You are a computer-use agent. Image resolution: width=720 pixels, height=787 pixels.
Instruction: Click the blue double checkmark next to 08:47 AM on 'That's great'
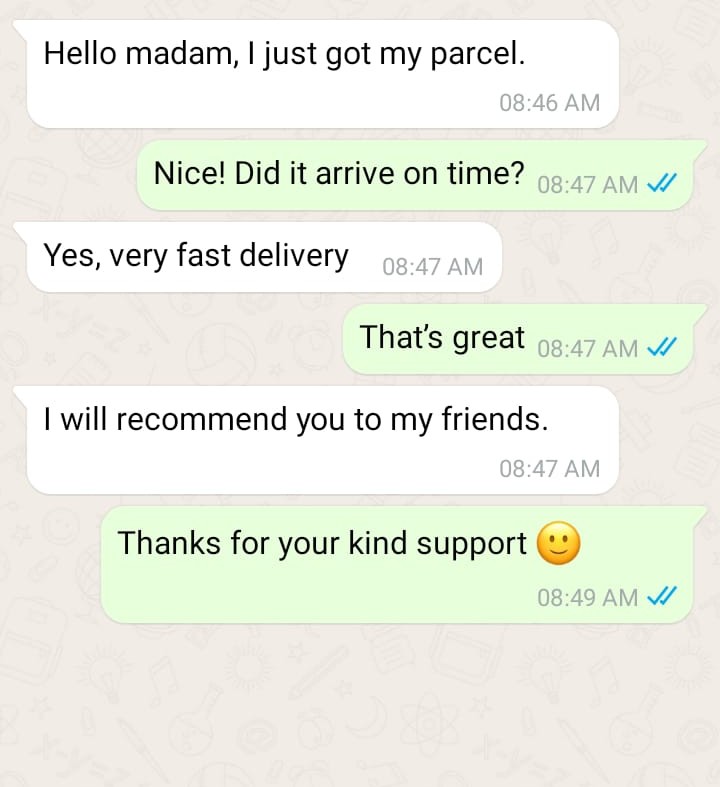(x=660, y=347)
